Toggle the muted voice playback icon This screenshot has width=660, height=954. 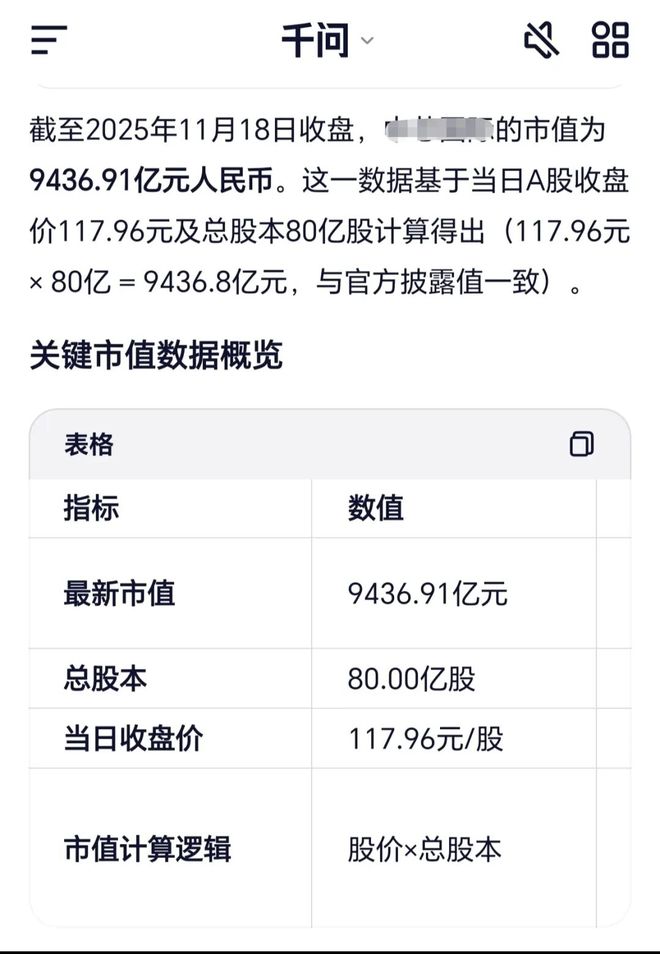click(x=541, y=40)
